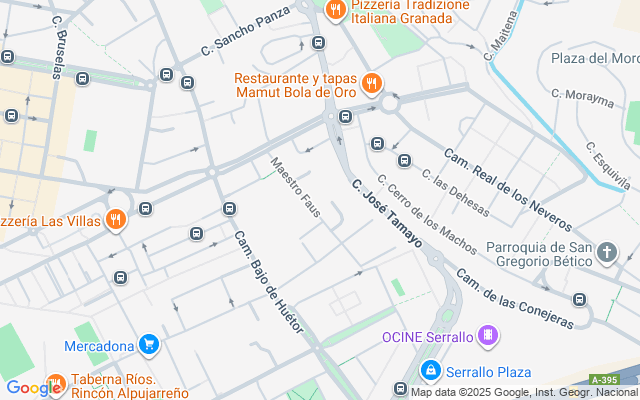Tap Parroquia de San Gregorio Bético pin
This screenshot has width=640, height=400.
click(607, 253)
